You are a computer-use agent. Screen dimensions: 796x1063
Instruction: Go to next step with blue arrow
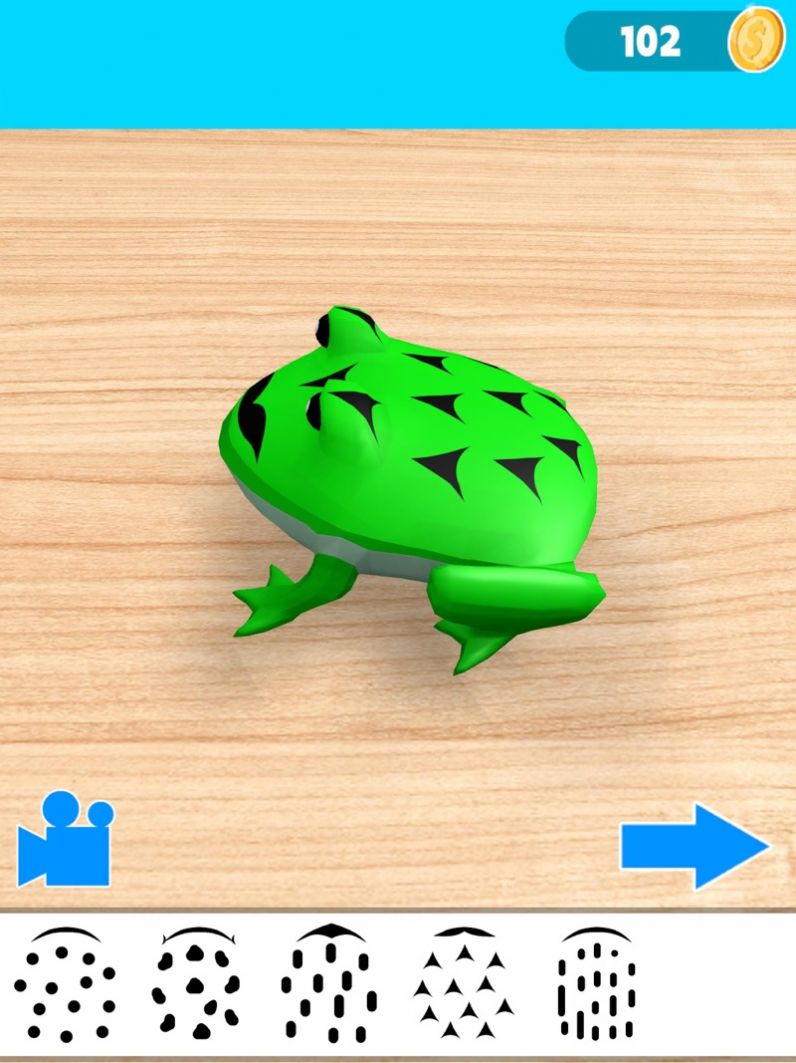(694, 847)
